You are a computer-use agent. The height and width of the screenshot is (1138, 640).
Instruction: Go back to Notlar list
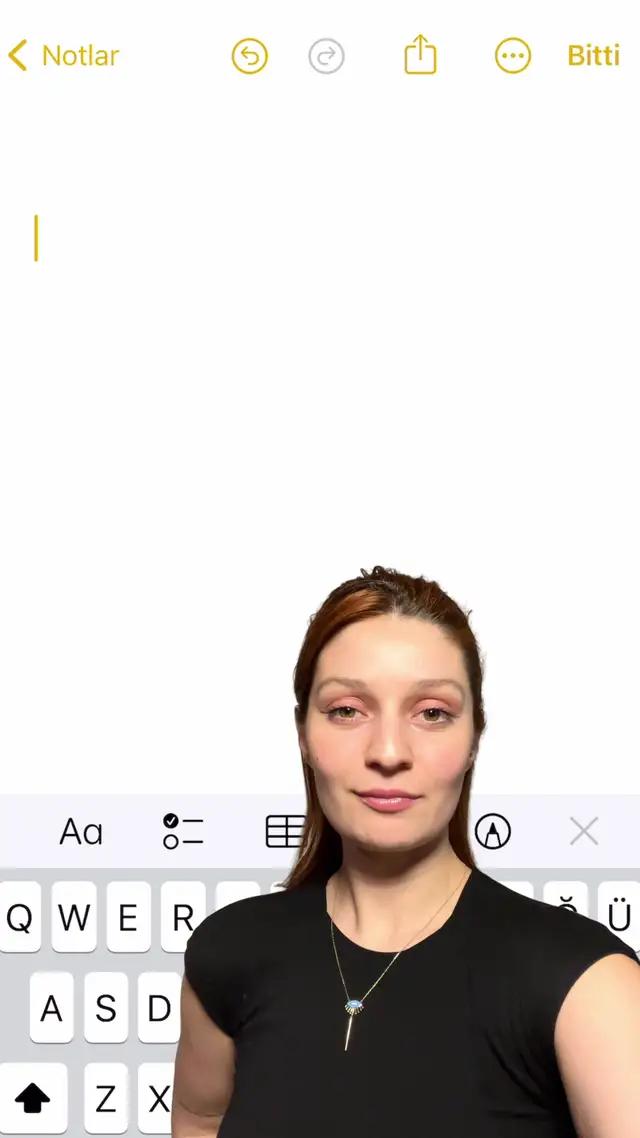pyautogui.click(x=63, y=56)
